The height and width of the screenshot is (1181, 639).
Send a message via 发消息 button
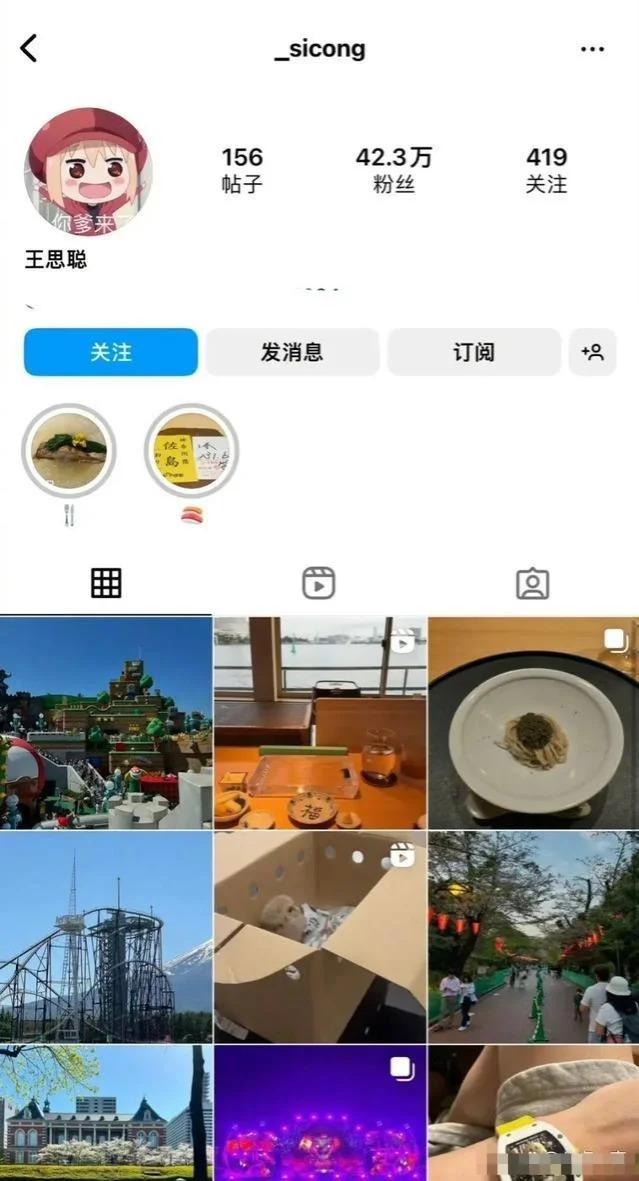click(292, 352)
